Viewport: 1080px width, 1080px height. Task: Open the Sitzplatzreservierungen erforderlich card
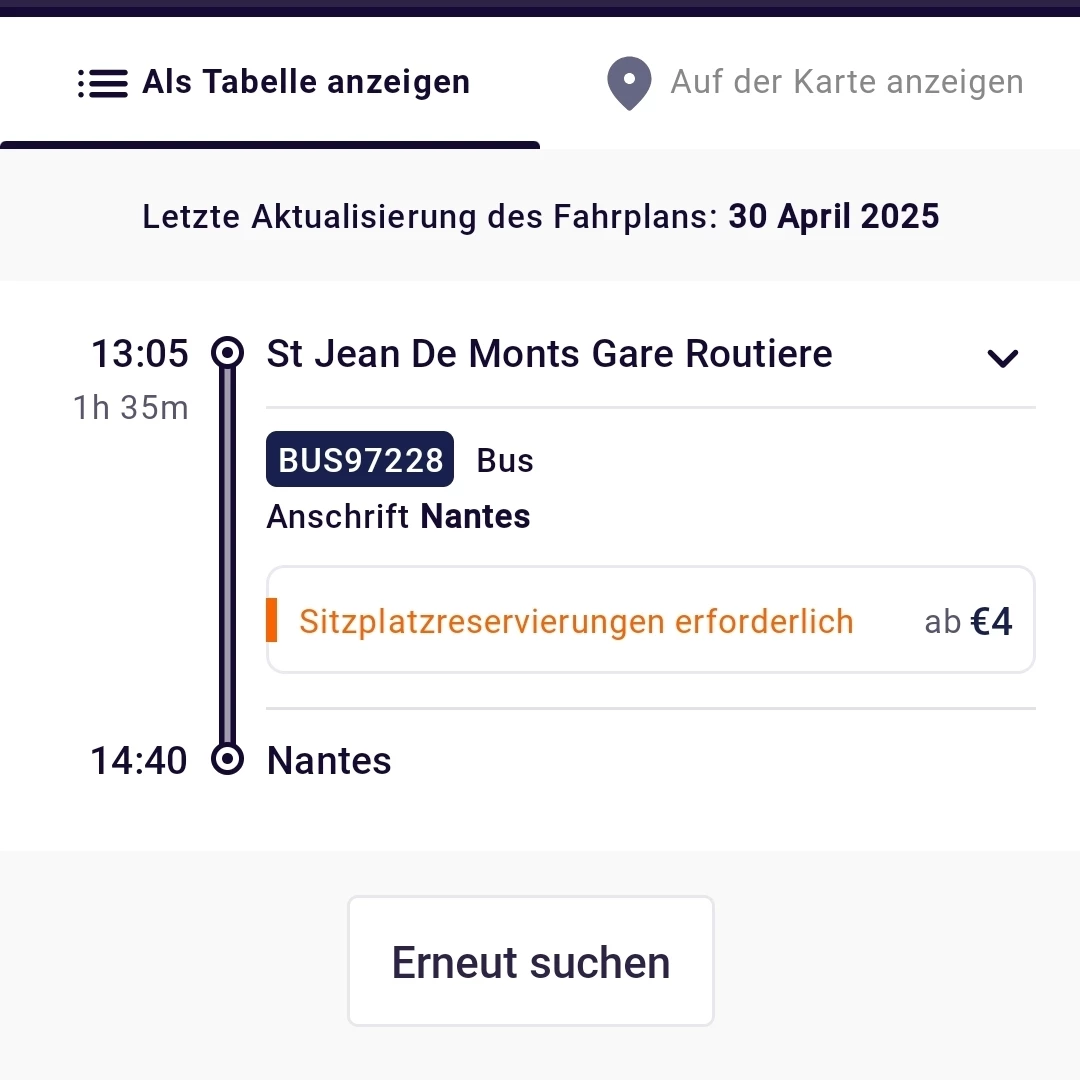coord(650,621)
